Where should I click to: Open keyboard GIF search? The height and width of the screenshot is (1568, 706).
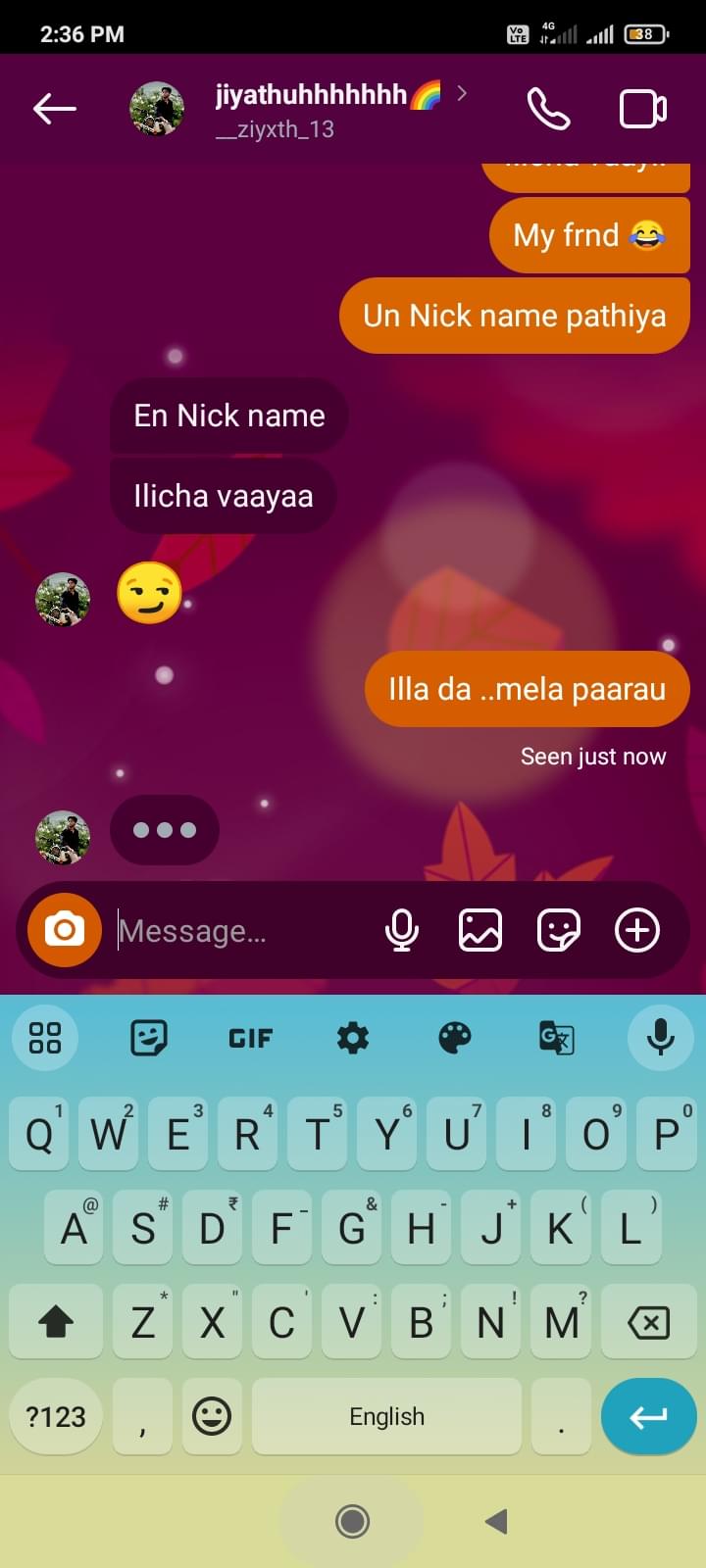click(x=251, y=1038)
